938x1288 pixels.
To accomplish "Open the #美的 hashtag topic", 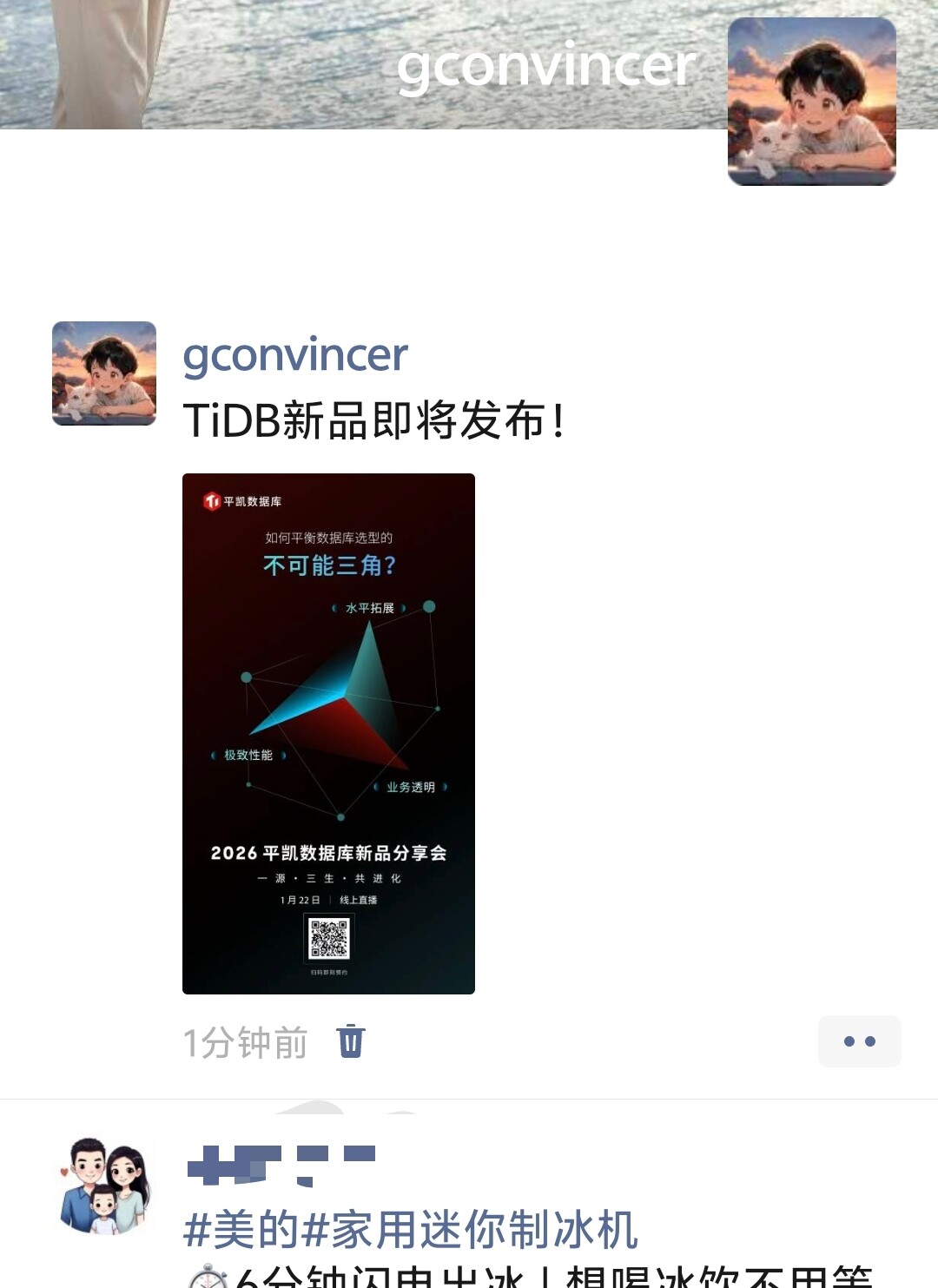I will click(x=241, y=1230).
